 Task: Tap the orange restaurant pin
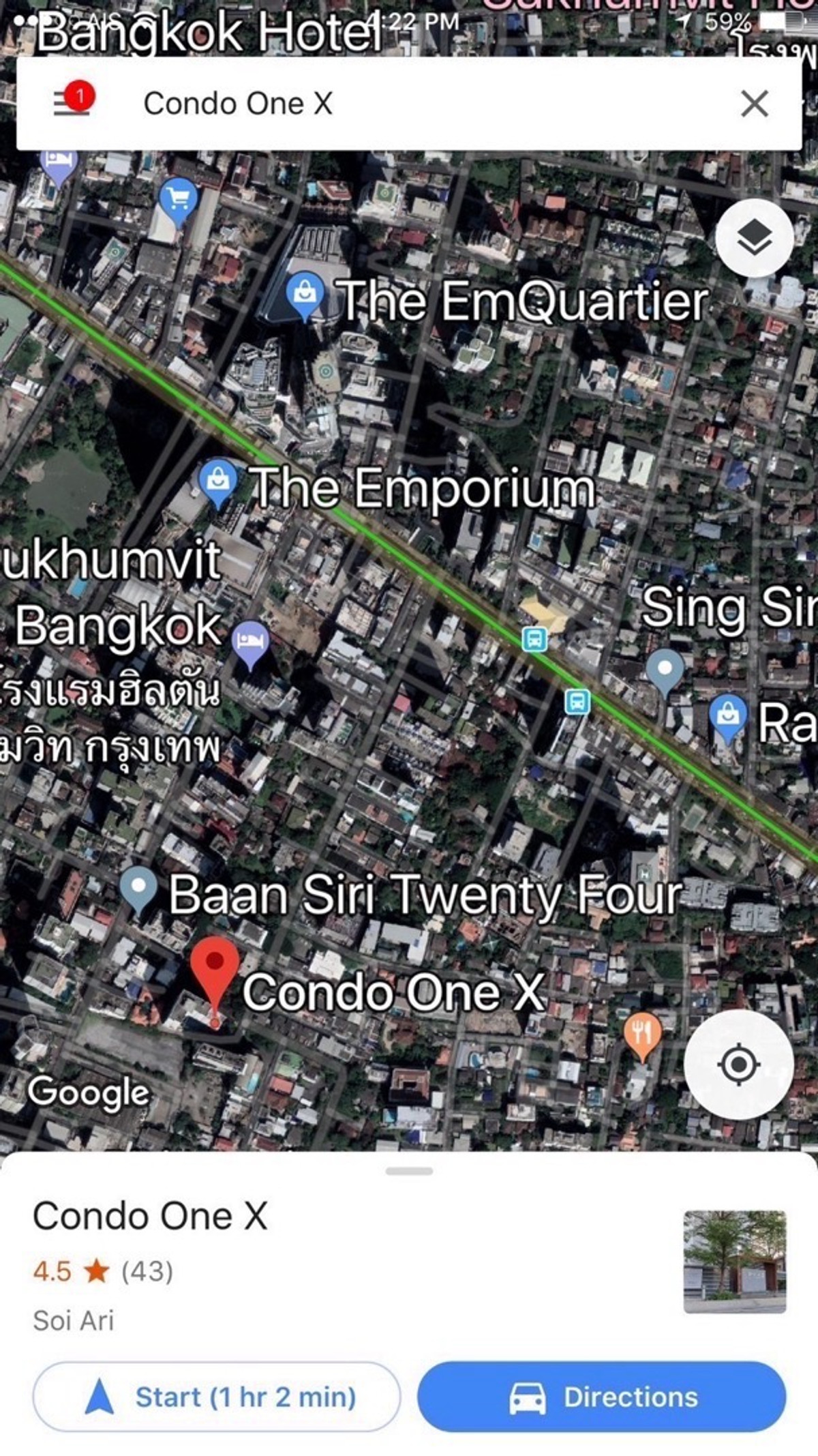point(642,1034)
